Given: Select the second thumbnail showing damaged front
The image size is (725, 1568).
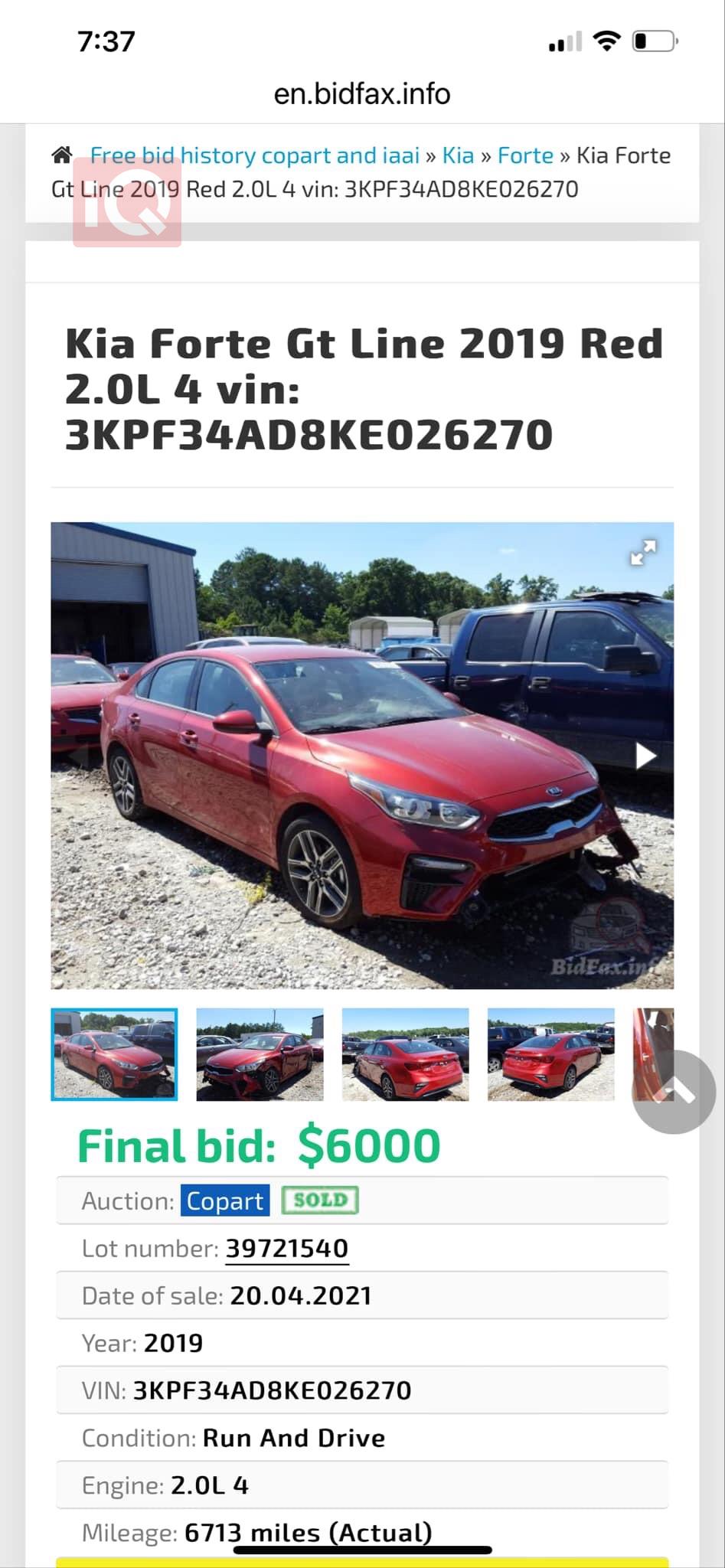Looking at the screenshot, I should [260, 1054].
